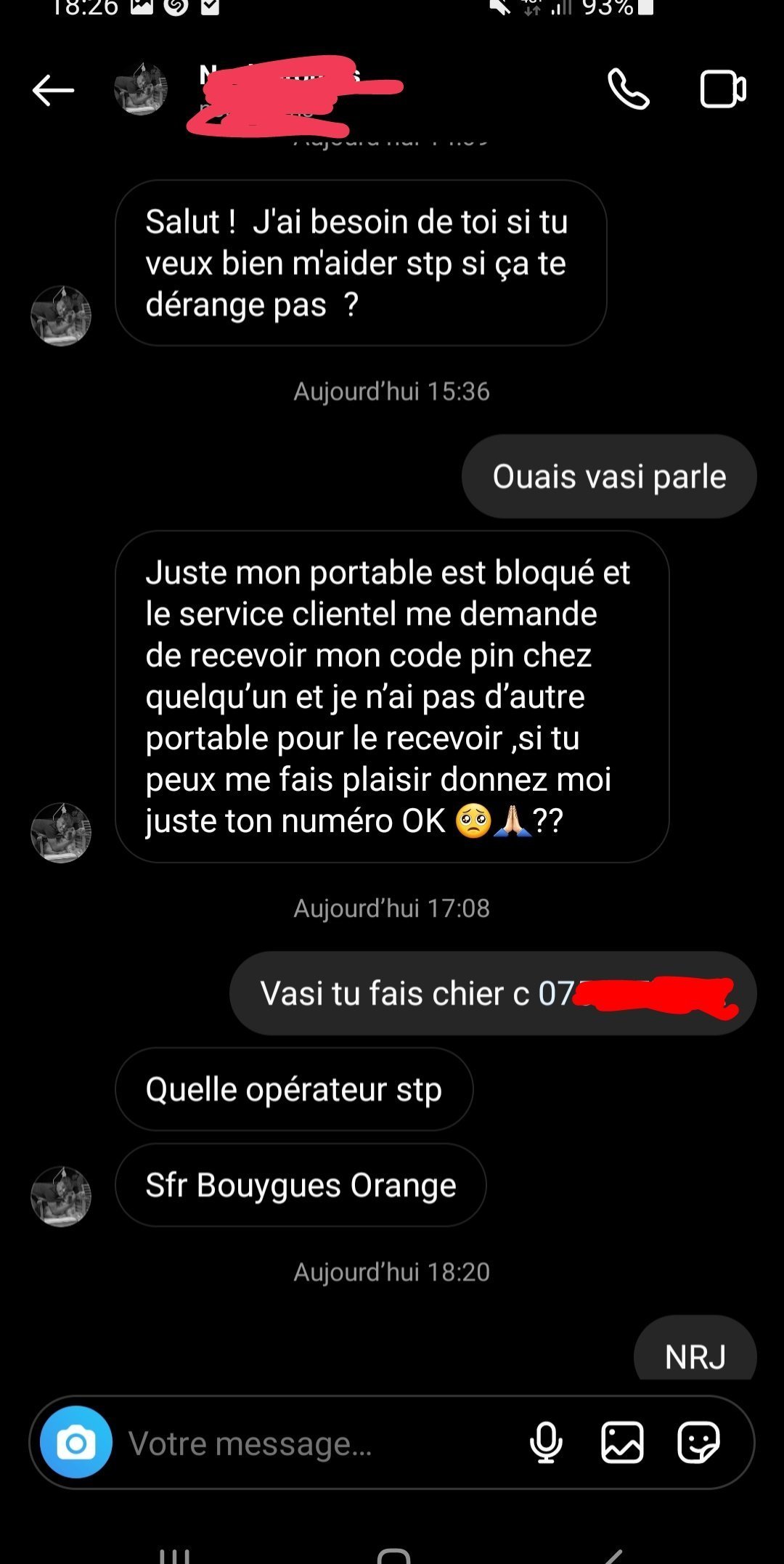
Task: Open the system recent apps view
Action: click(x=174, y=1555)
